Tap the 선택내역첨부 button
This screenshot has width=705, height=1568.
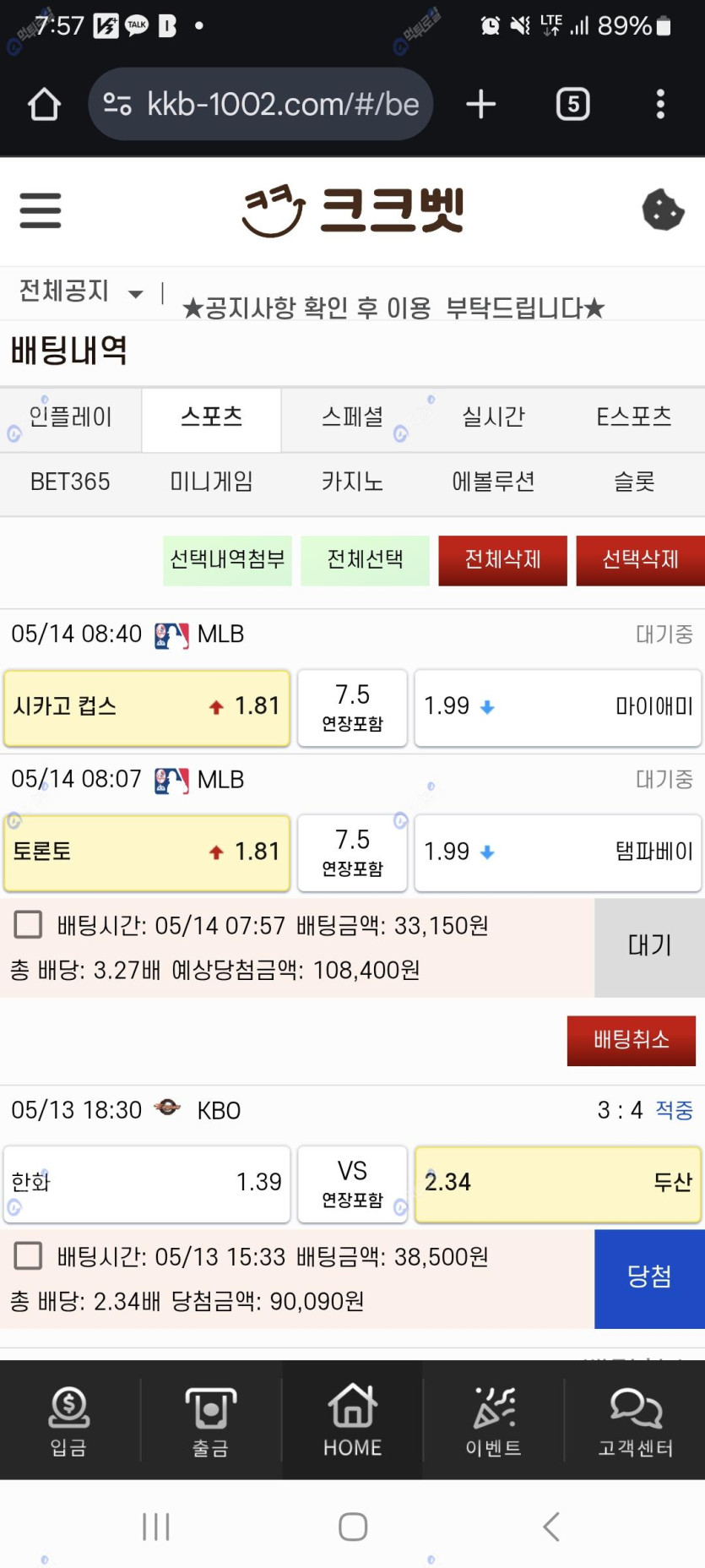pos(227,560)
